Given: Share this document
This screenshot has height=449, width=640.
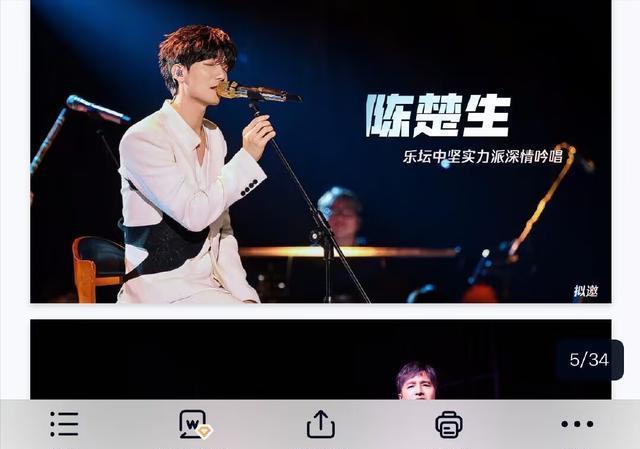Looking at the screenshot, I should (x=320, y=424).
